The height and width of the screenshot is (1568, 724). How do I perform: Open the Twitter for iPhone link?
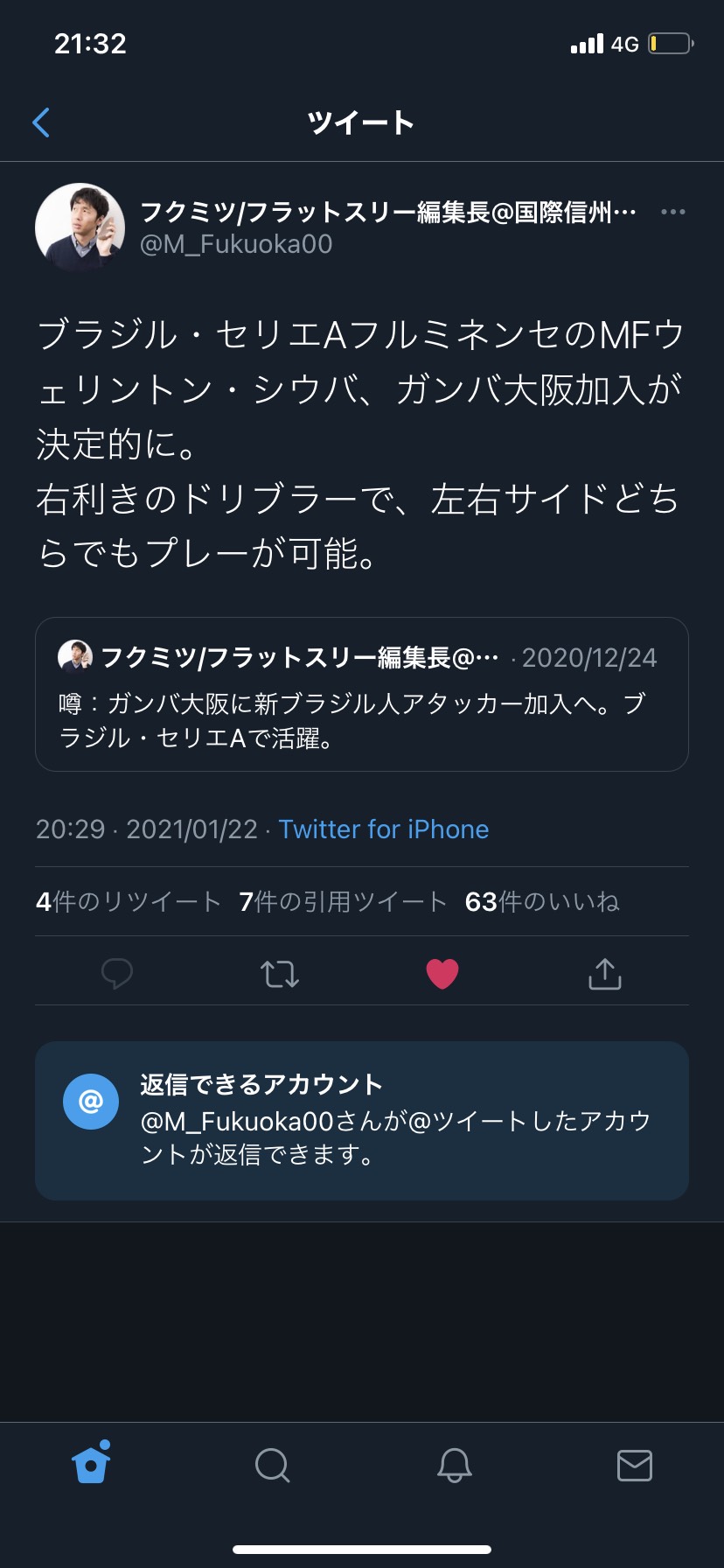tap(383, 829)
